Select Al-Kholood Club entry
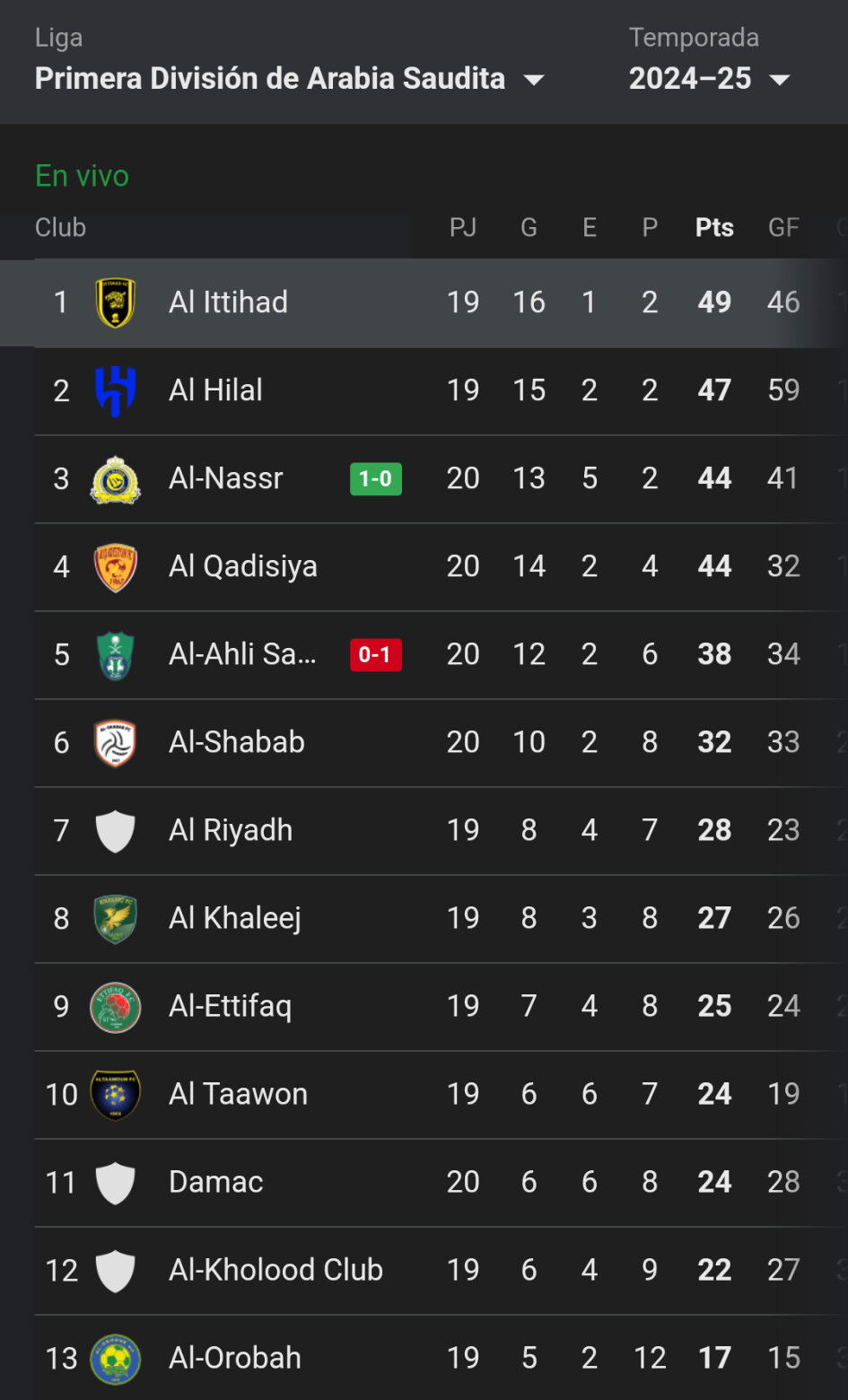 (441, 1270)
